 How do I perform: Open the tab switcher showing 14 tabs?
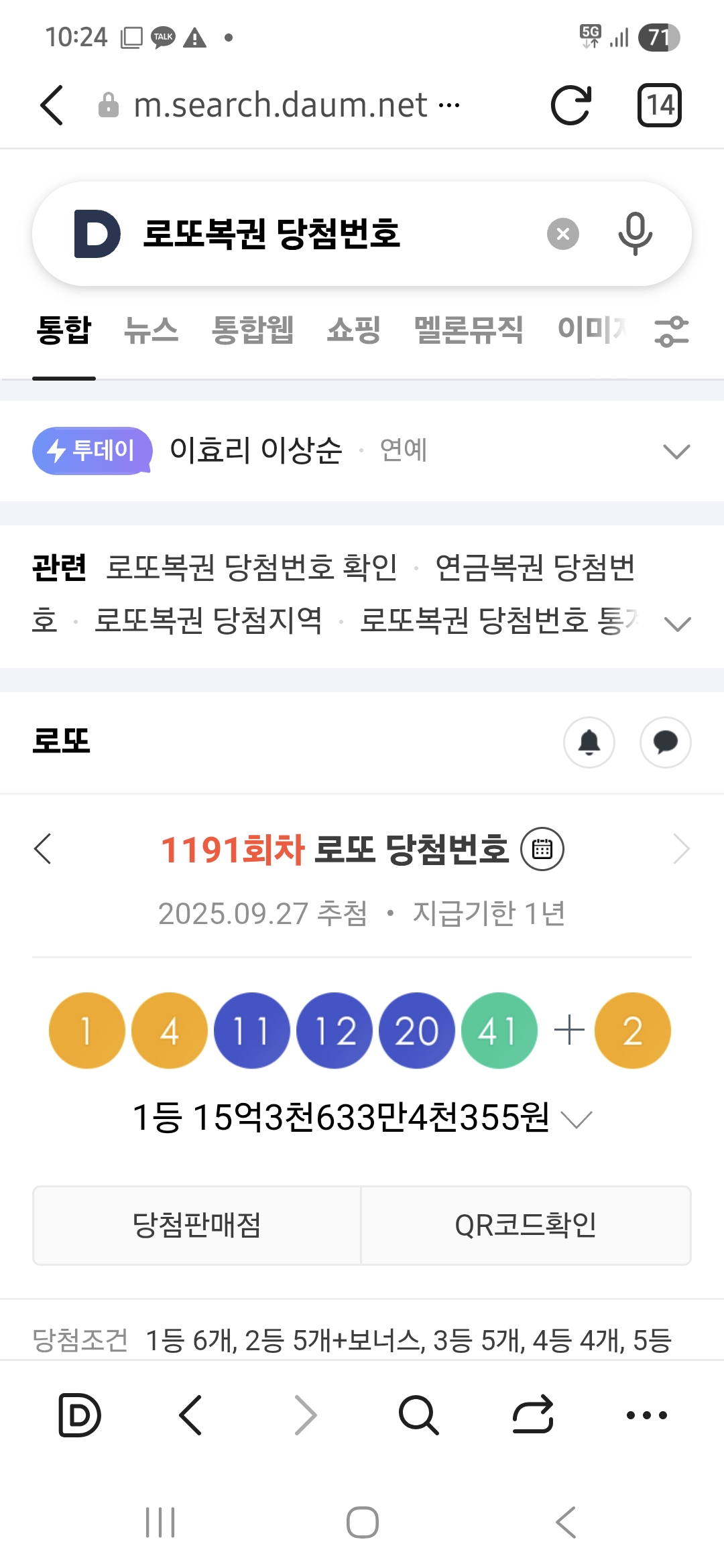tap(659, 106)
